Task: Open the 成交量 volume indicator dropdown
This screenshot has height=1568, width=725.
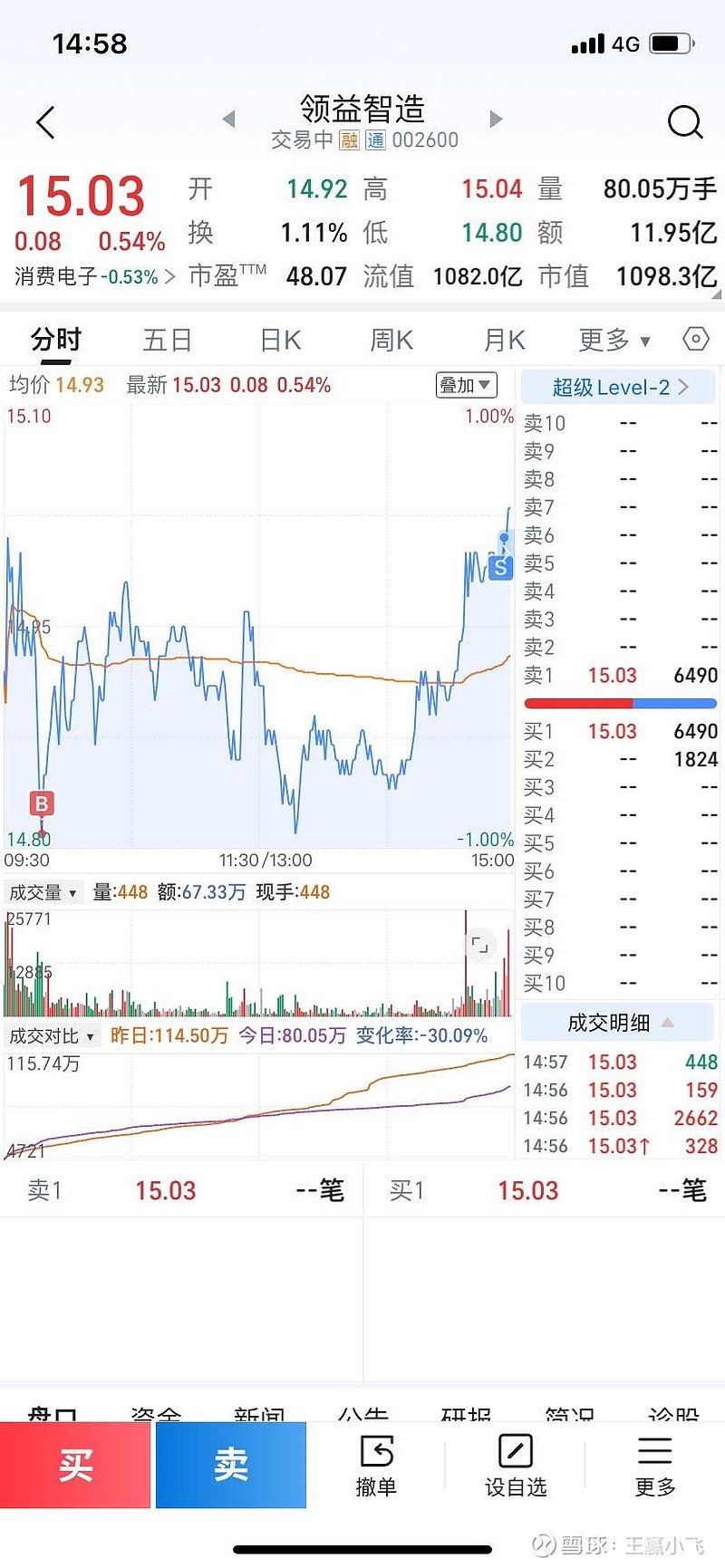Action: tap(43, 891)
